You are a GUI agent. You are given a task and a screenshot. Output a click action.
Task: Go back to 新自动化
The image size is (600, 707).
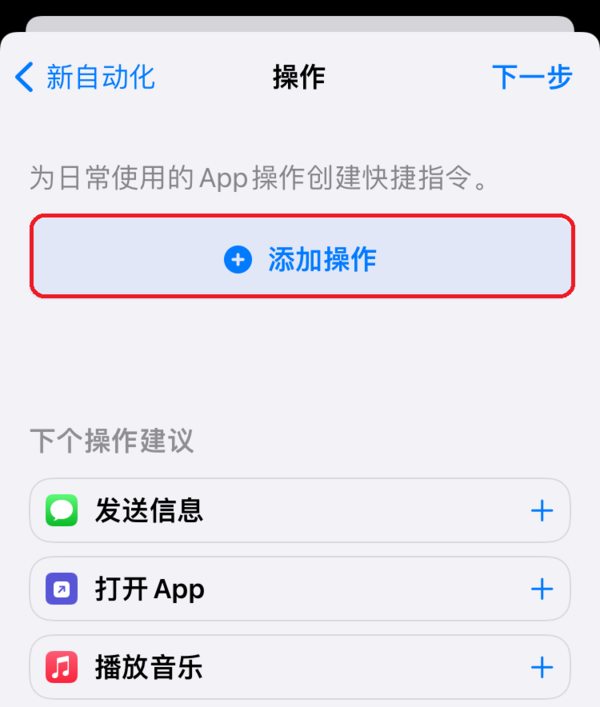(86, 77)
